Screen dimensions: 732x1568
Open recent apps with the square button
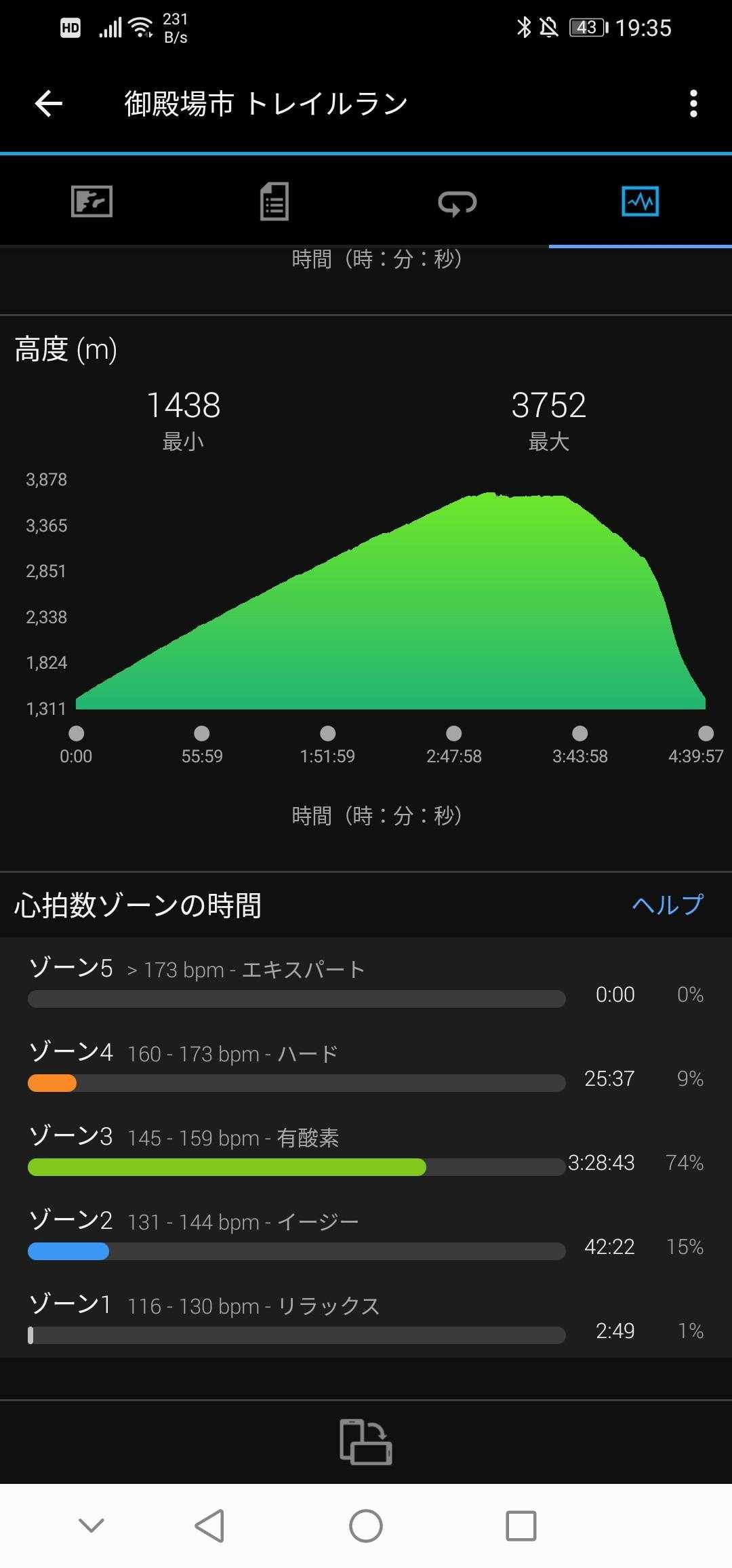(x=521, y=1526)
